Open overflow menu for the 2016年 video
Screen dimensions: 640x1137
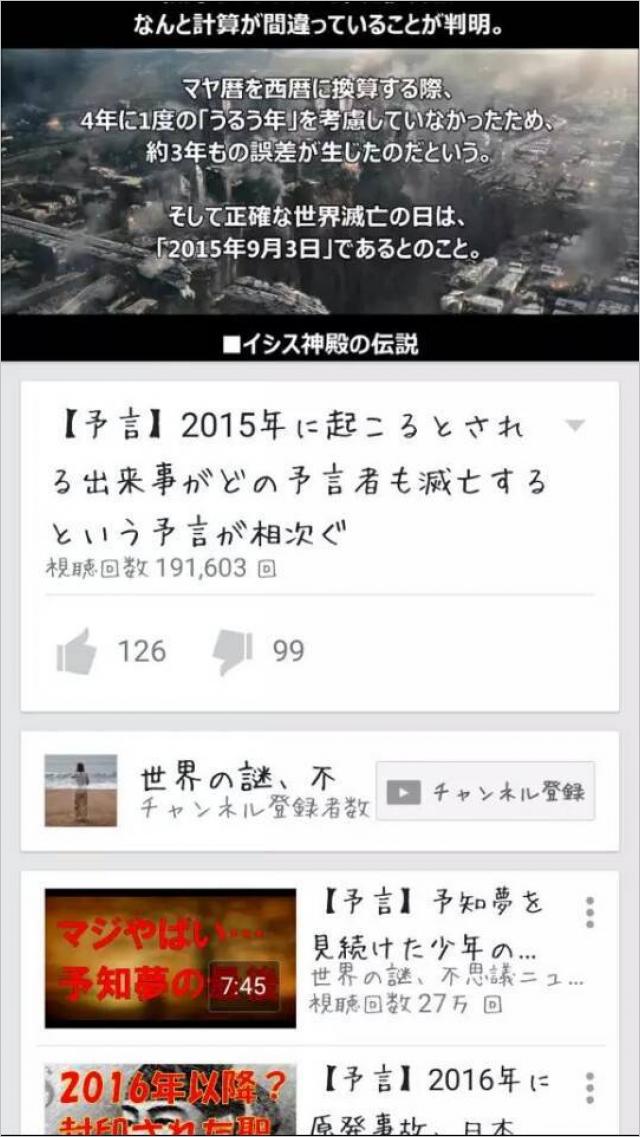tap(590, 1088)
